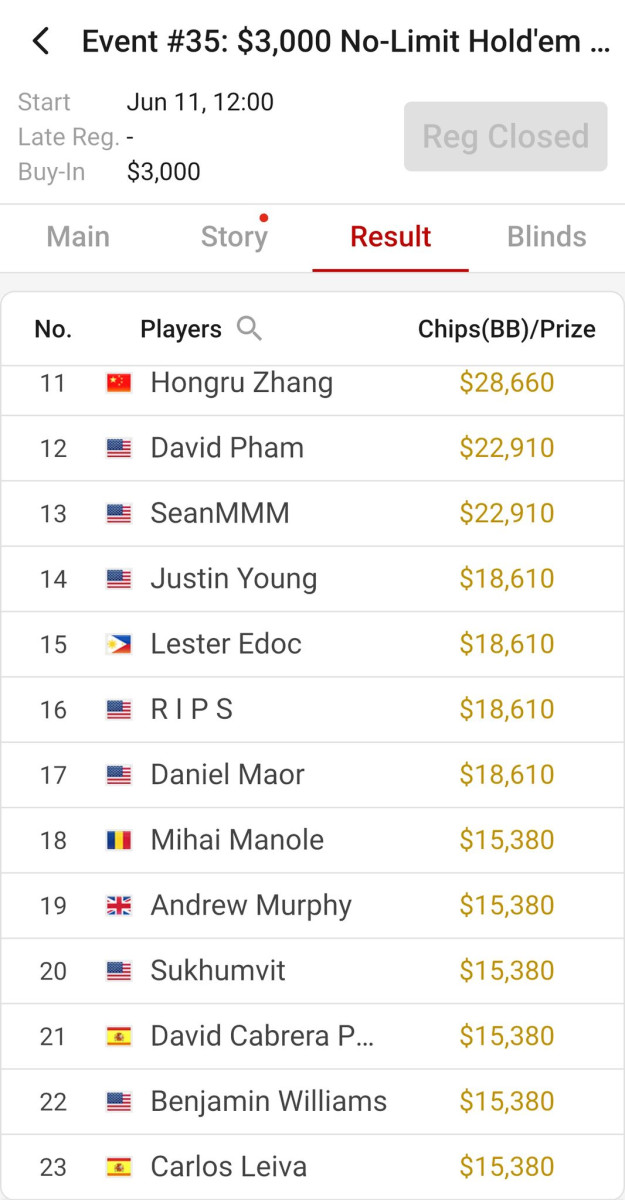The width and height of the screenshot is (625, 1200).
Task: Open Benjamin Williams's result row
Action: 312,1101
